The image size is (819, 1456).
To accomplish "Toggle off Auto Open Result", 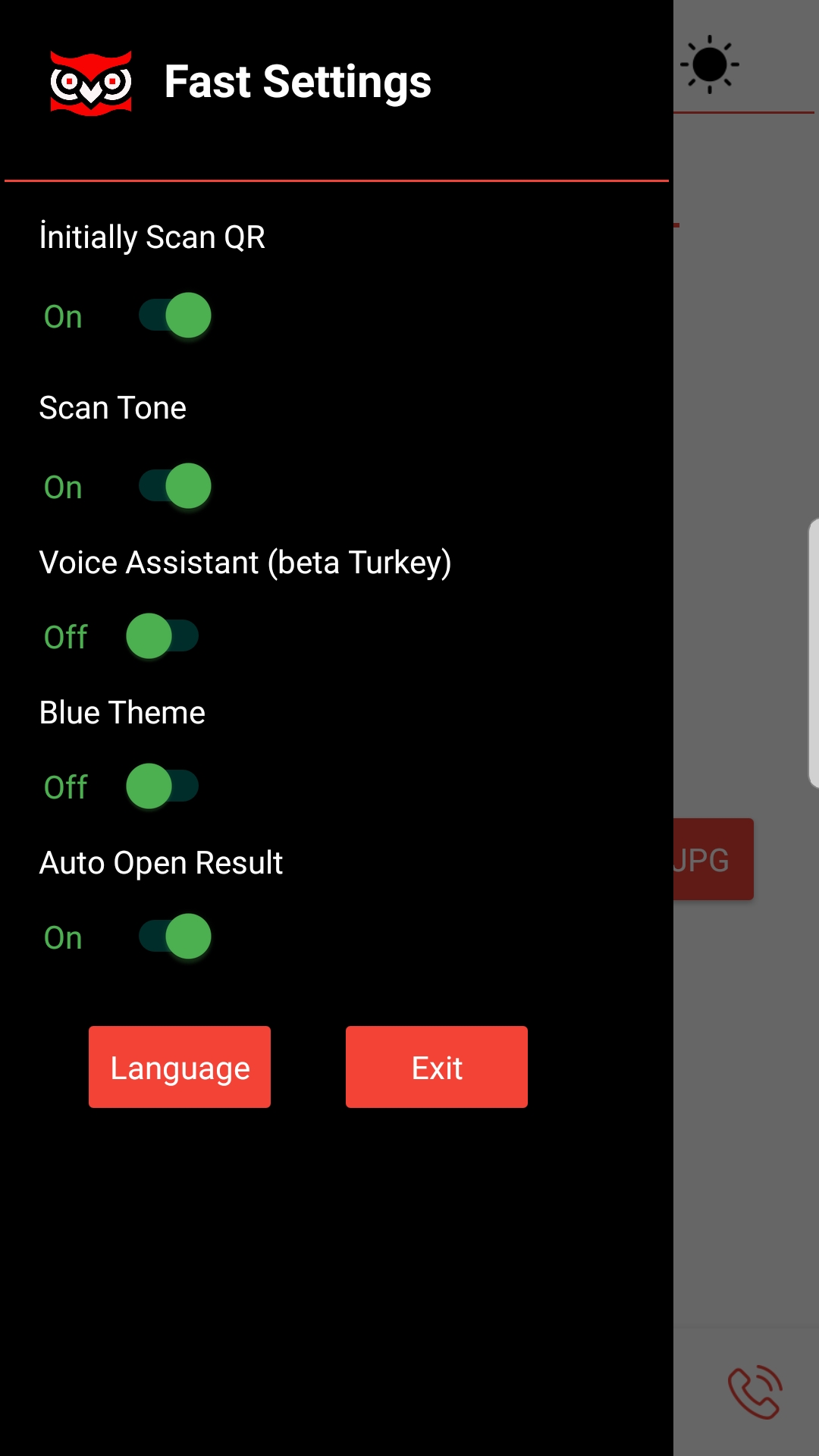I will [x=174, y=937].
